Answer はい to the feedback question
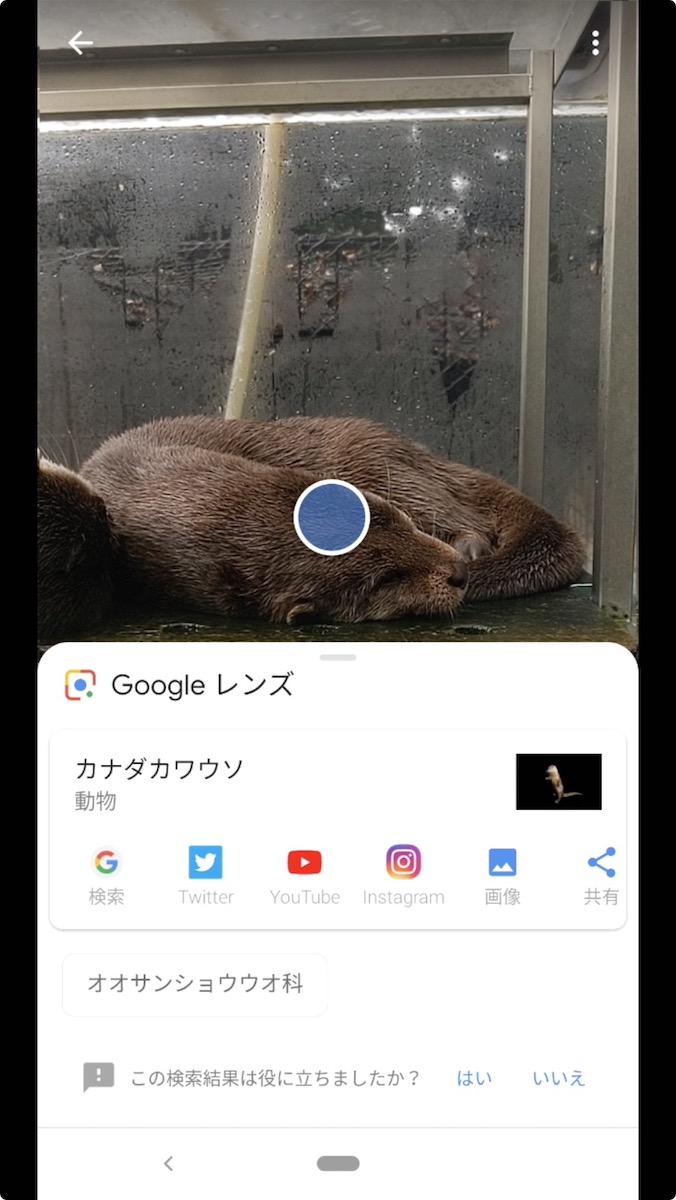Viewport: 676px width, 1200px height. click(x=474, y=1078)
